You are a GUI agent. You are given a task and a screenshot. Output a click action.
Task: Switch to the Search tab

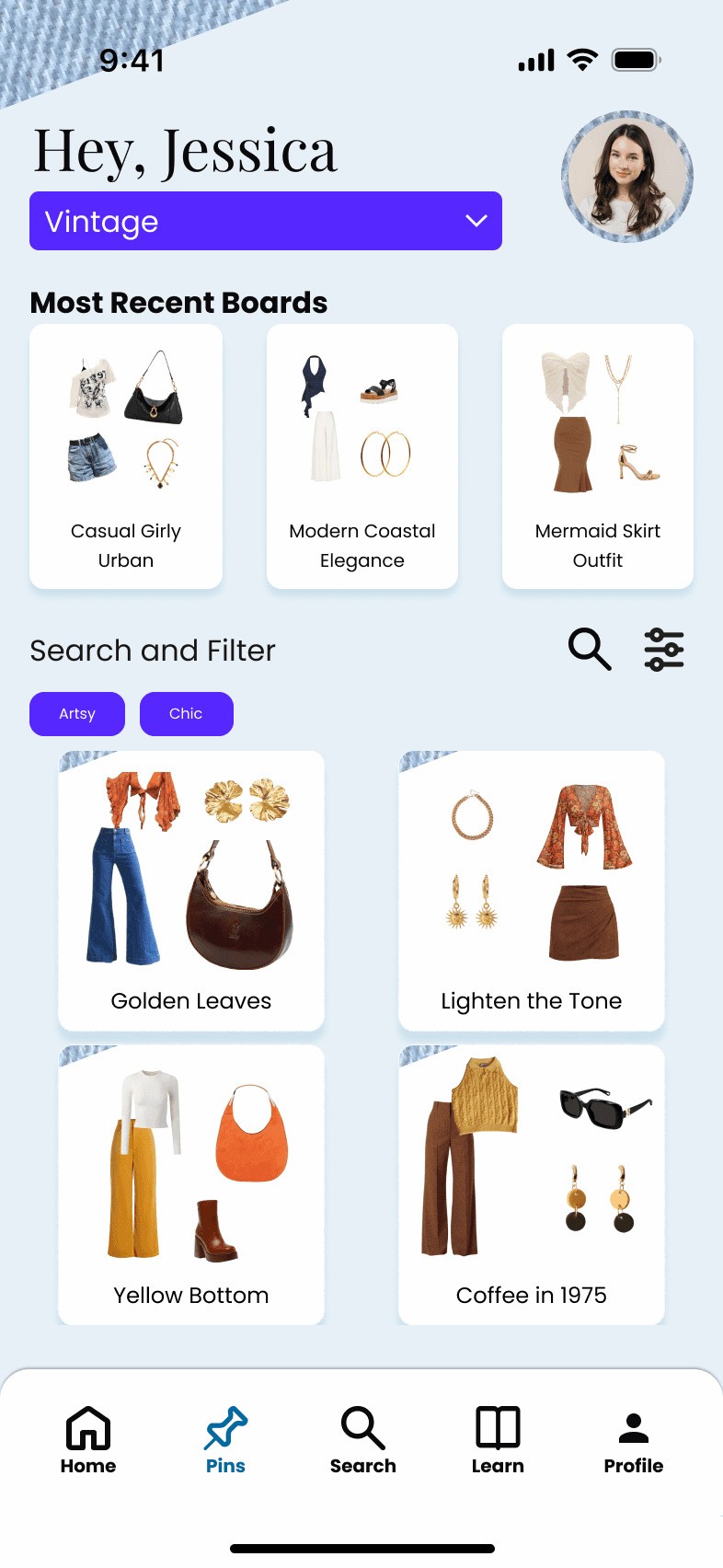pyautogui.click(x=363, y=1441)
